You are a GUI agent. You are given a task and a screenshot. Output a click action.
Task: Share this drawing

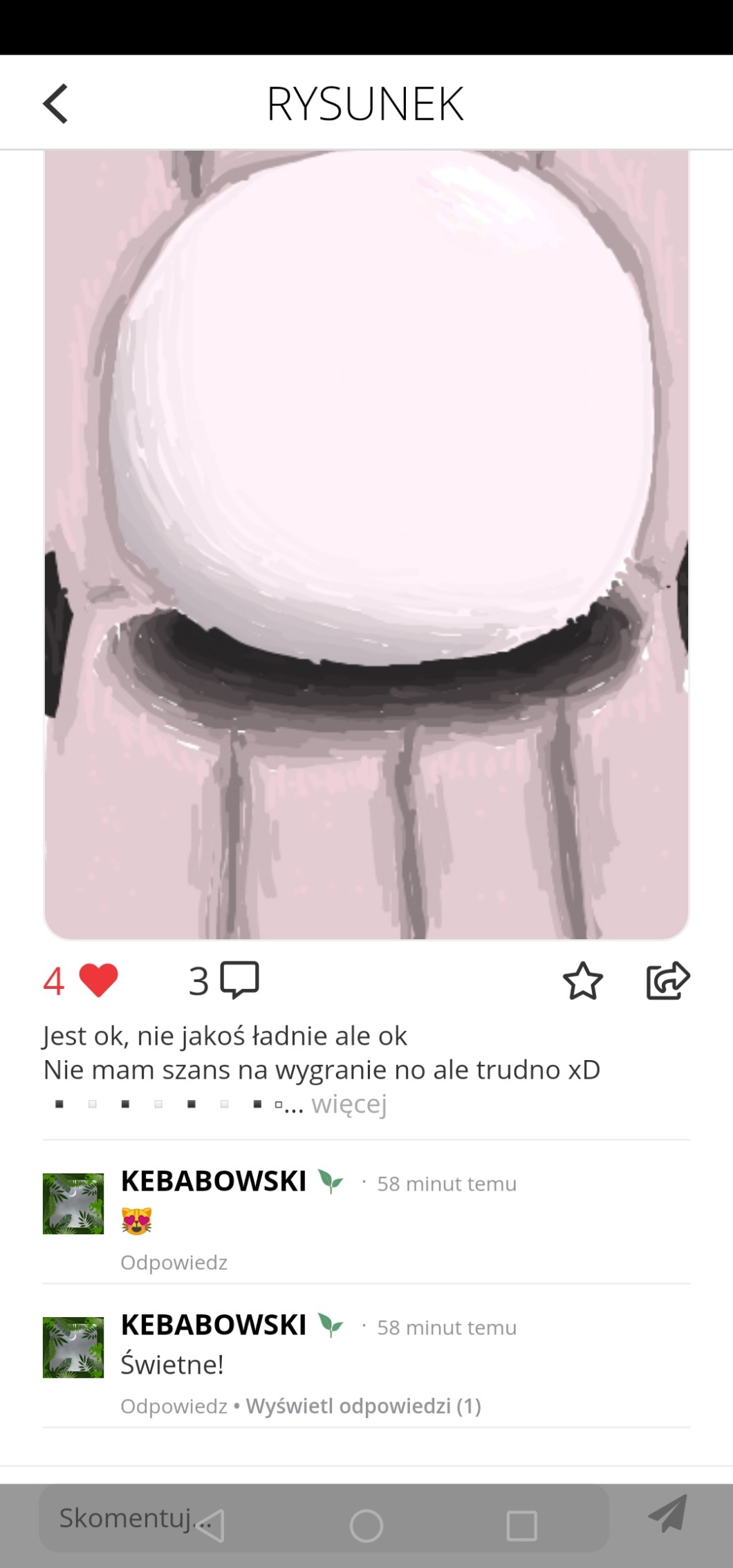click(x=667, y=981)
